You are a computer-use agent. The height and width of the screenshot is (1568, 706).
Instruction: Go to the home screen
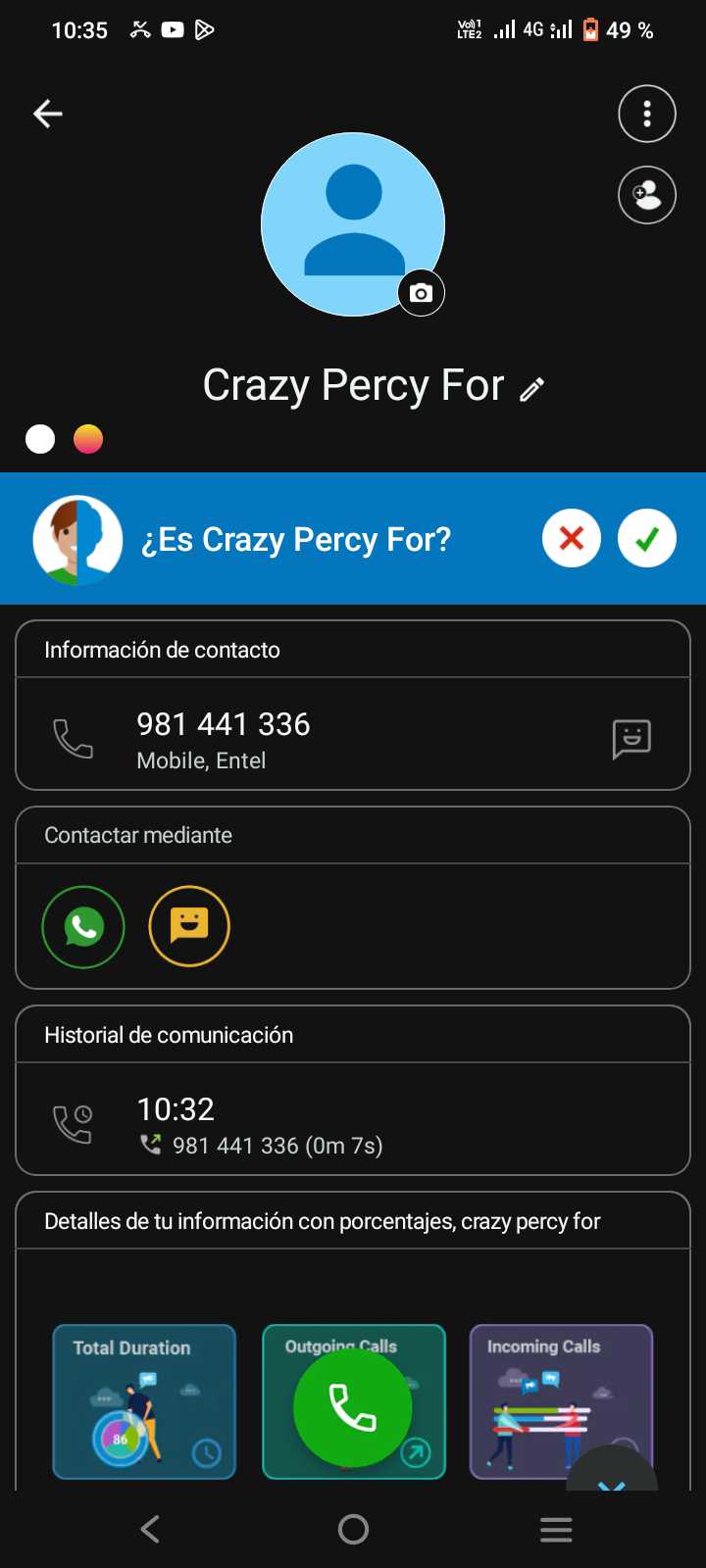pyautogui.click(x=353, y=1529)
